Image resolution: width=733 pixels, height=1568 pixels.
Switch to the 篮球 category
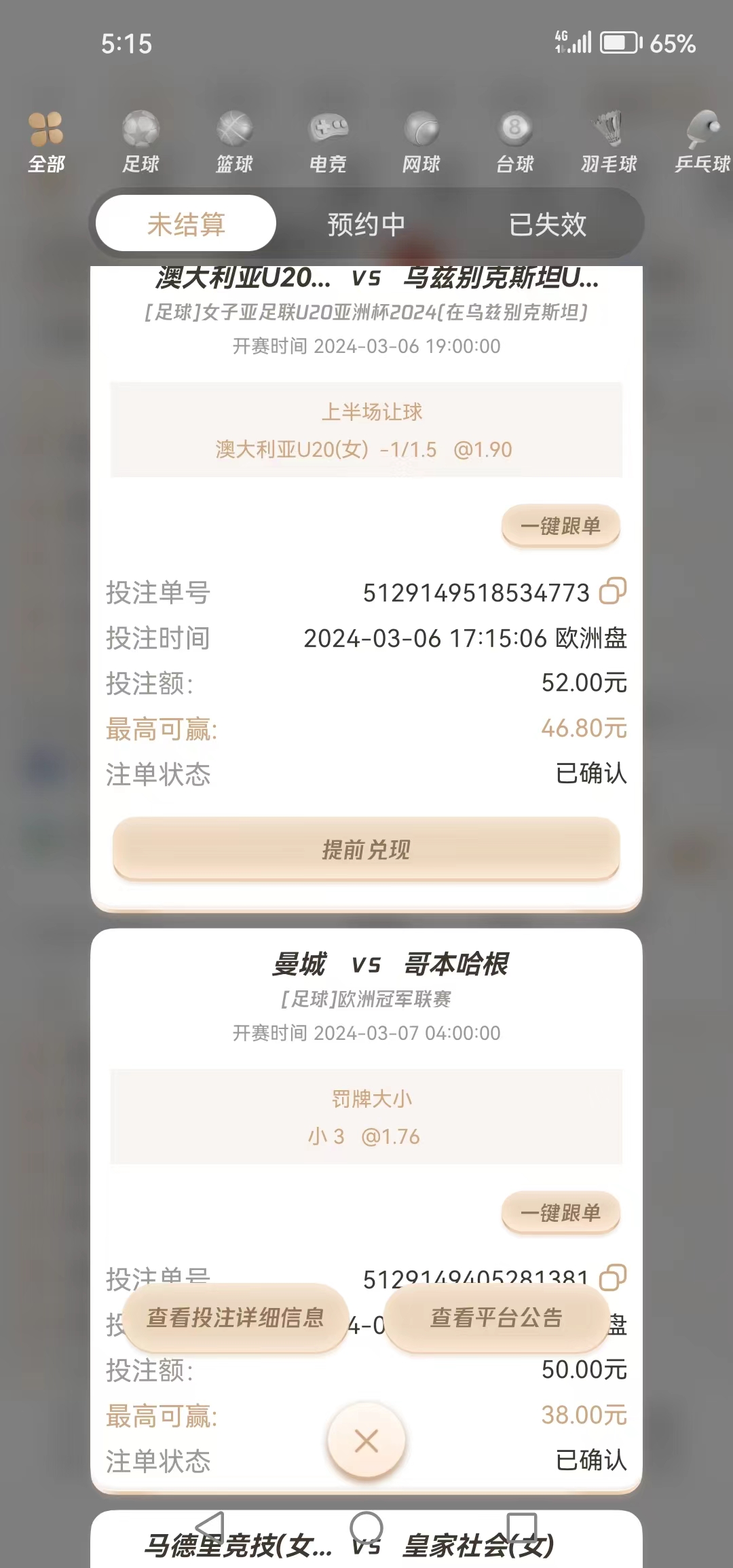pos(234,143)
